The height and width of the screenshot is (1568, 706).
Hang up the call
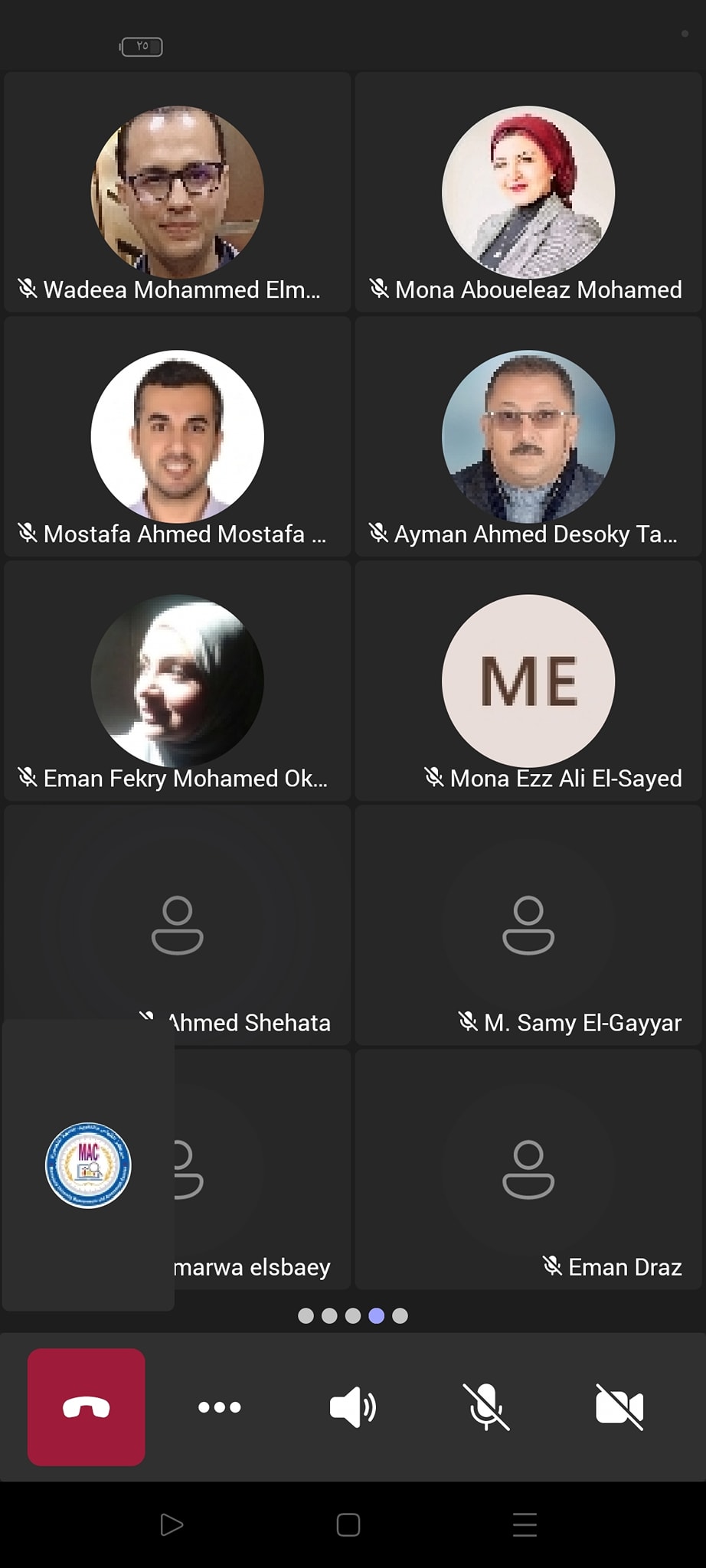tap(87, 1406)
